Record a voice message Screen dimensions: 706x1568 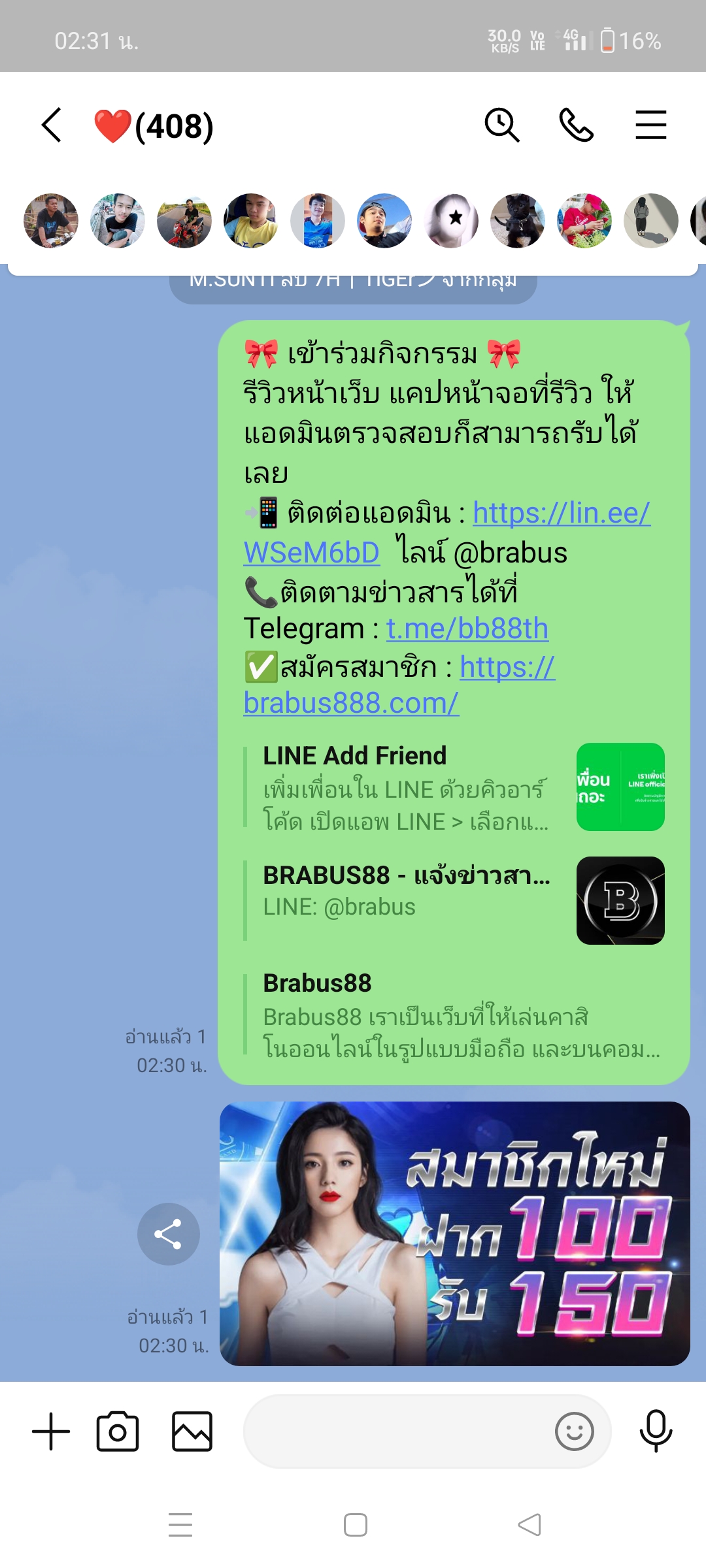tap(656, 1431)
